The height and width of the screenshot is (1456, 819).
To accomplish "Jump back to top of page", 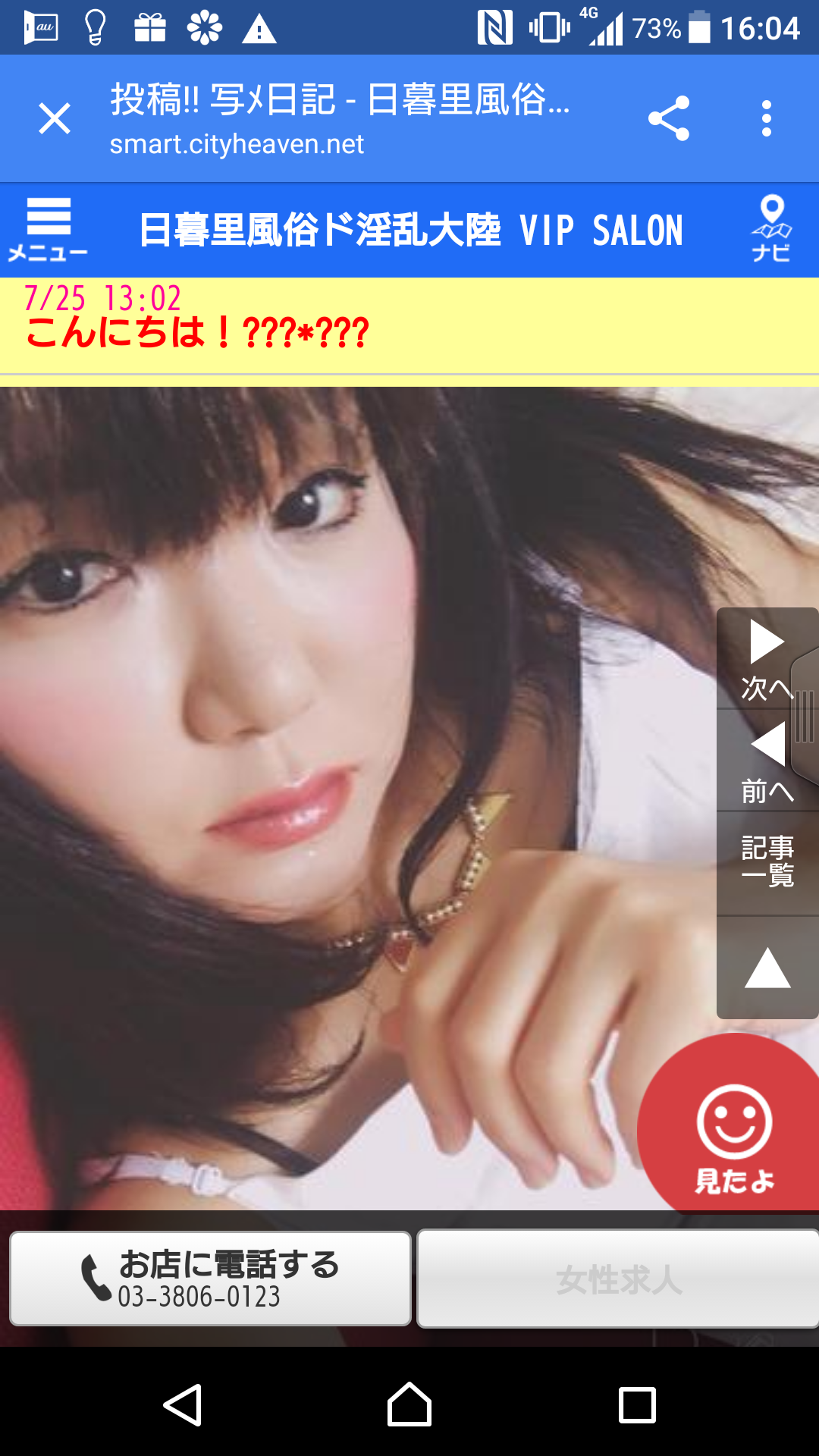I will [x=767, y=968].
